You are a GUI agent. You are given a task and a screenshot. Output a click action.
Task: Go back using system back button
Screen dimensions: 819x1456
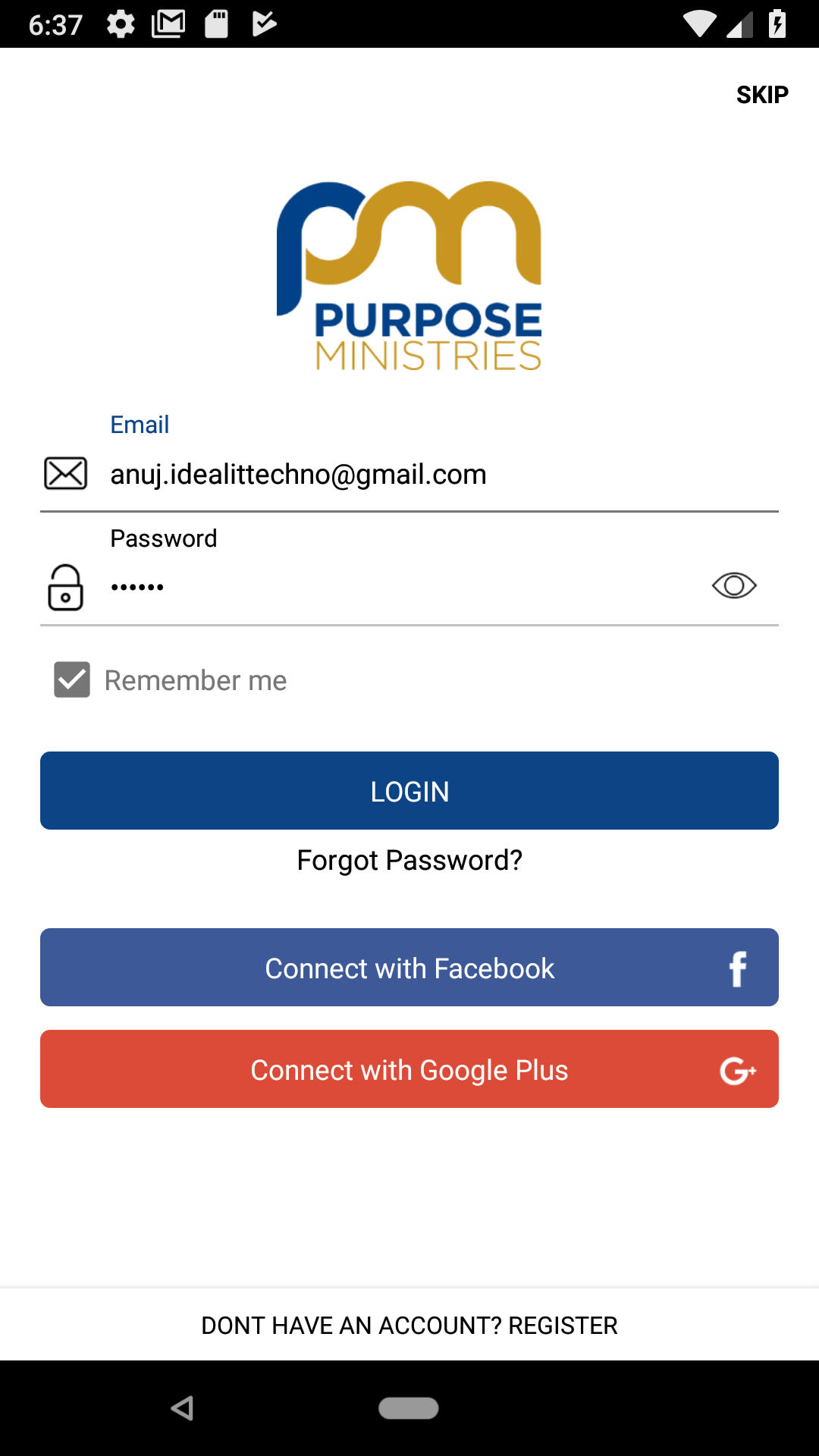coord(182,1408)
